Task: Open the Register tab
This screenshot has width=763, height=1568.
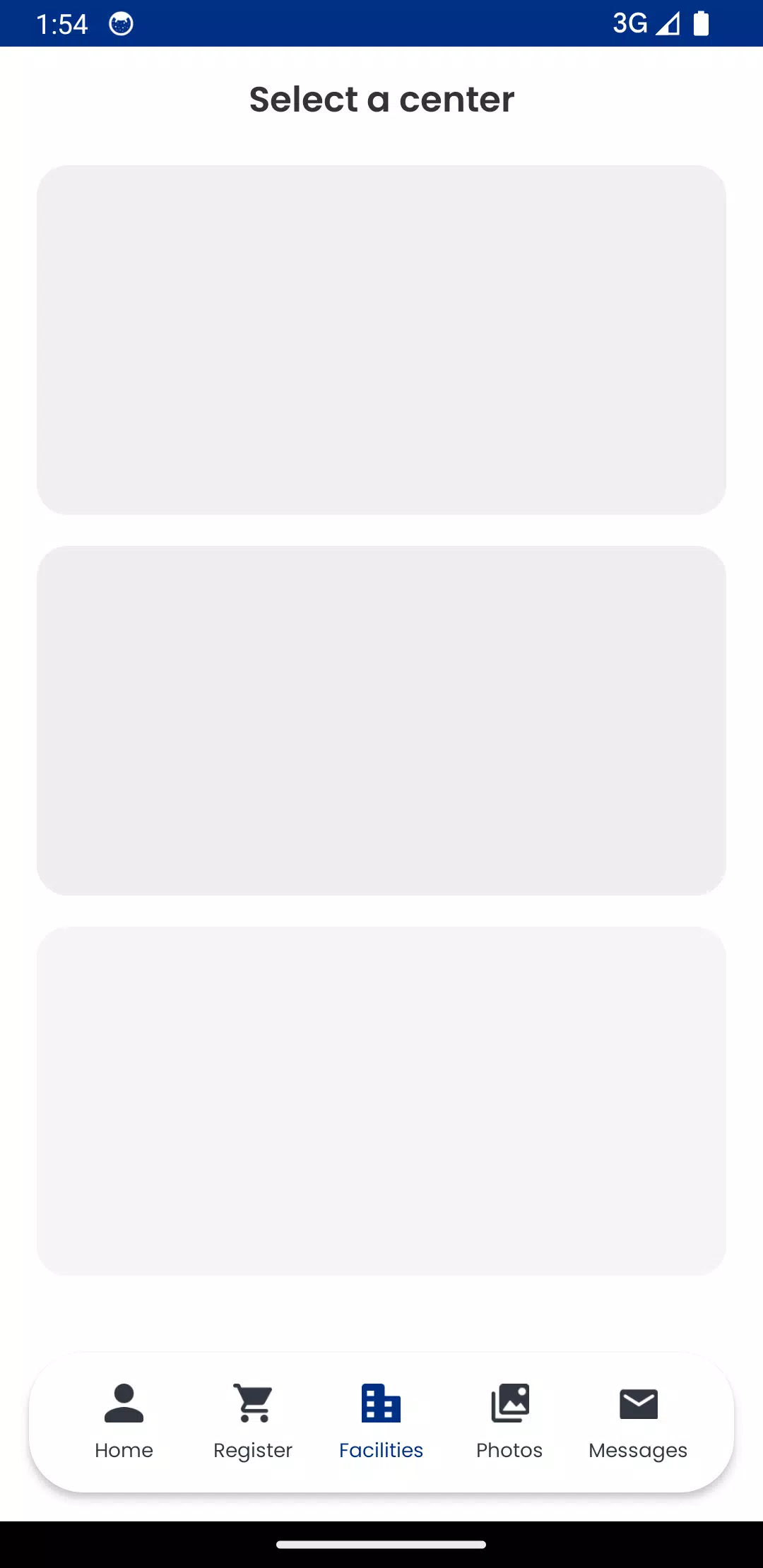Action: point(253,1421)
